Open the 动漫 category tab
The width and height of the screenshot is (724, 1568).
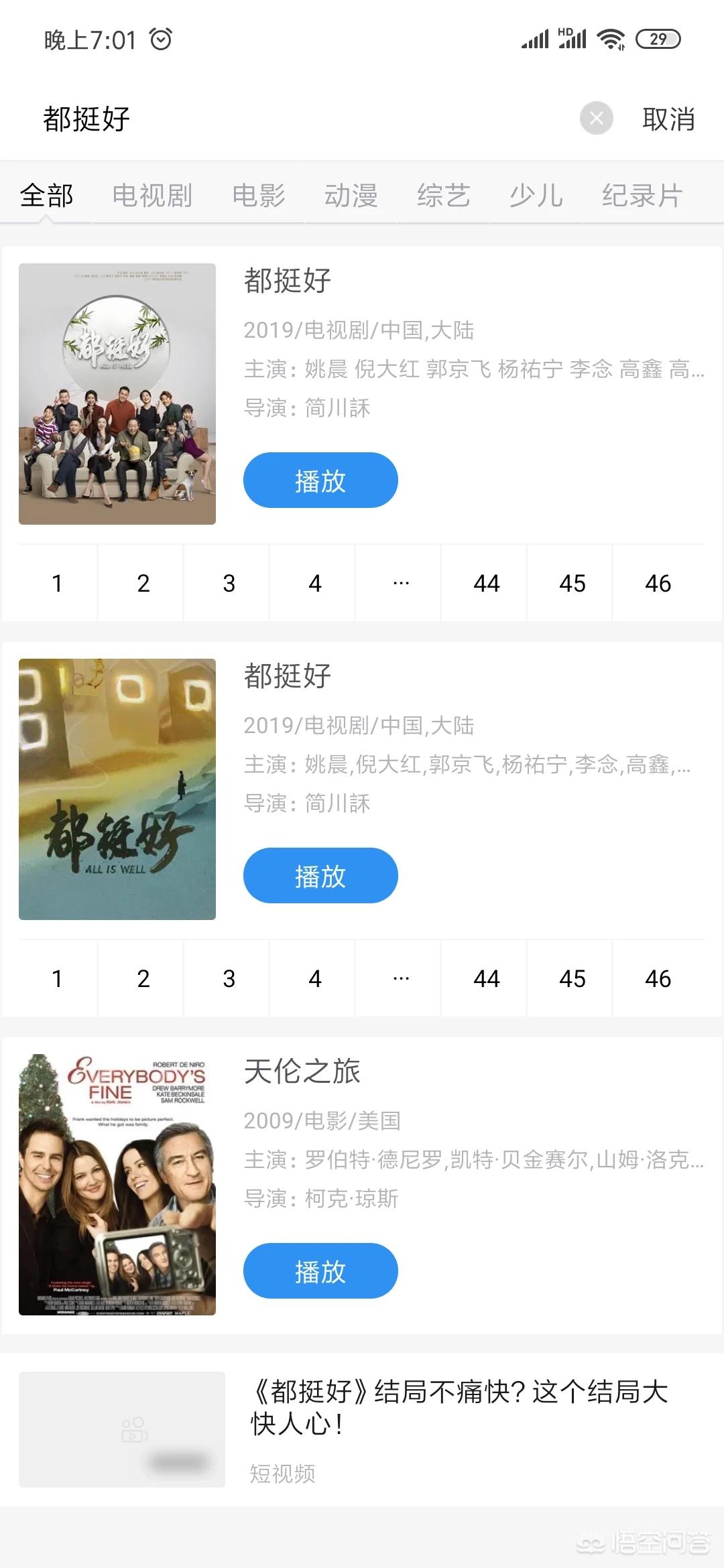click(351, 196)
